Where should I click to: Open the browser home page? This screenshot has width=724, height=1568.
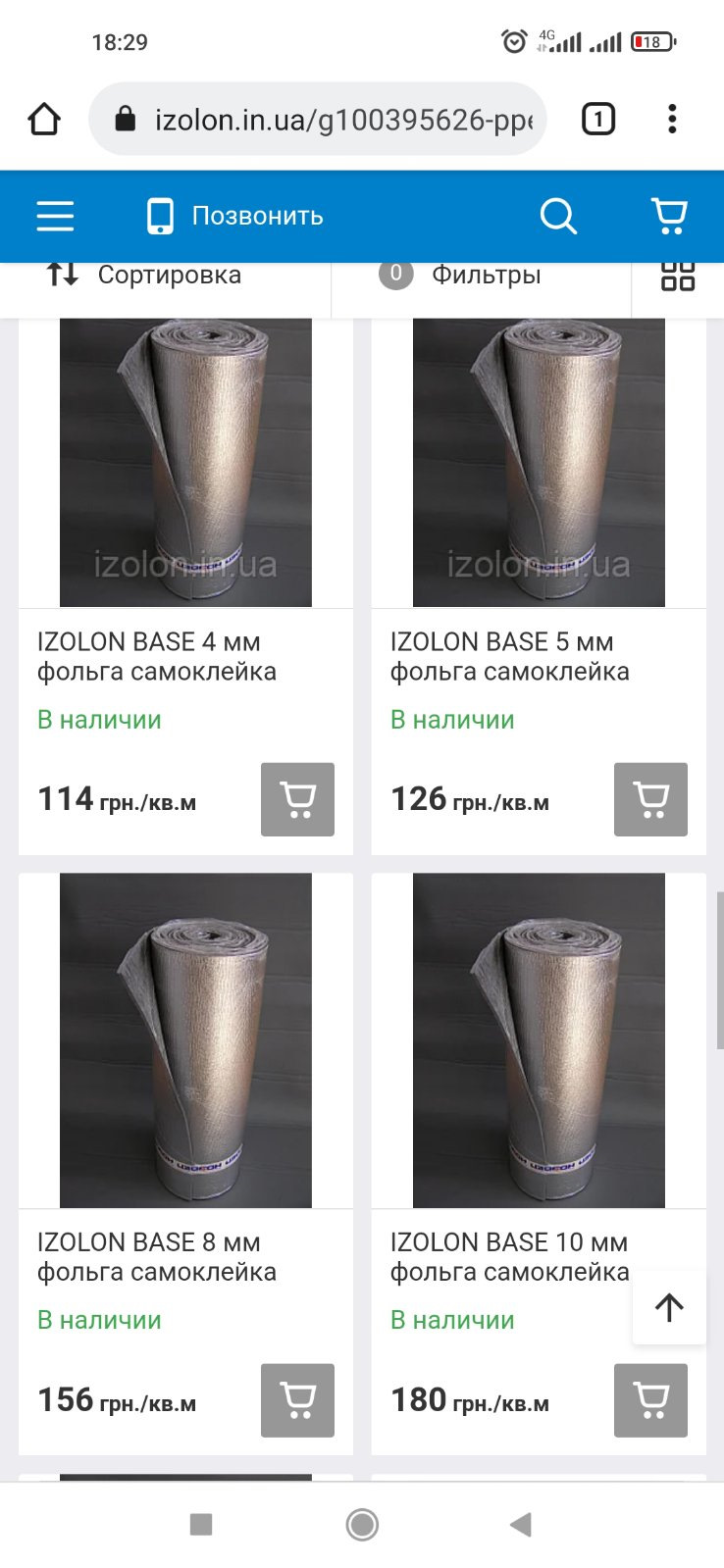tap(44, 120)
